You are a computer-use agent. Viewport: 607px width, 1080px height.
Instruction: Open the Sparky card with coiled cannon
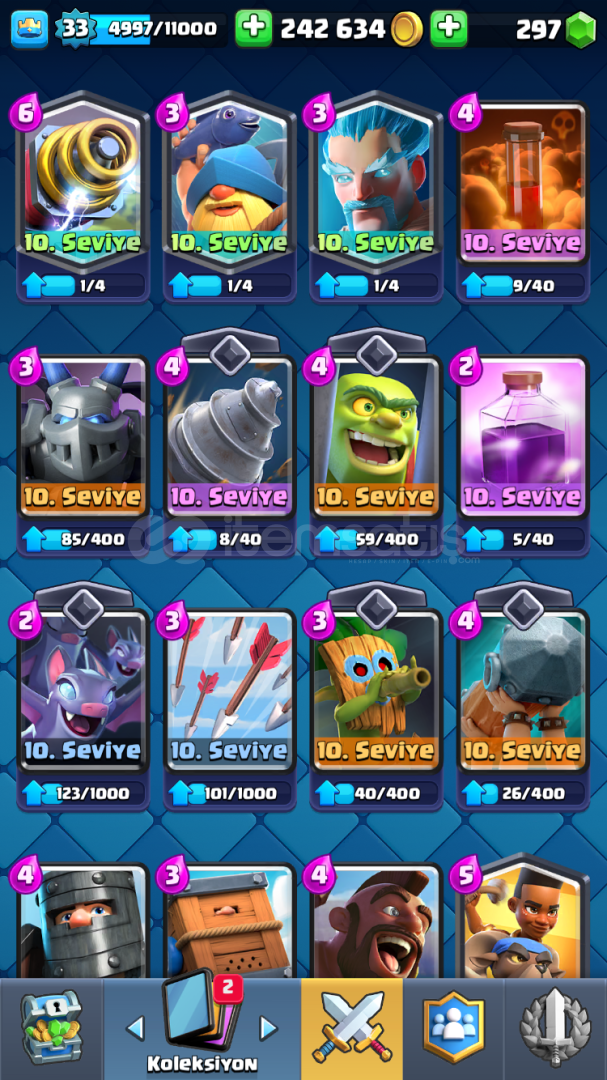(83, 196)
